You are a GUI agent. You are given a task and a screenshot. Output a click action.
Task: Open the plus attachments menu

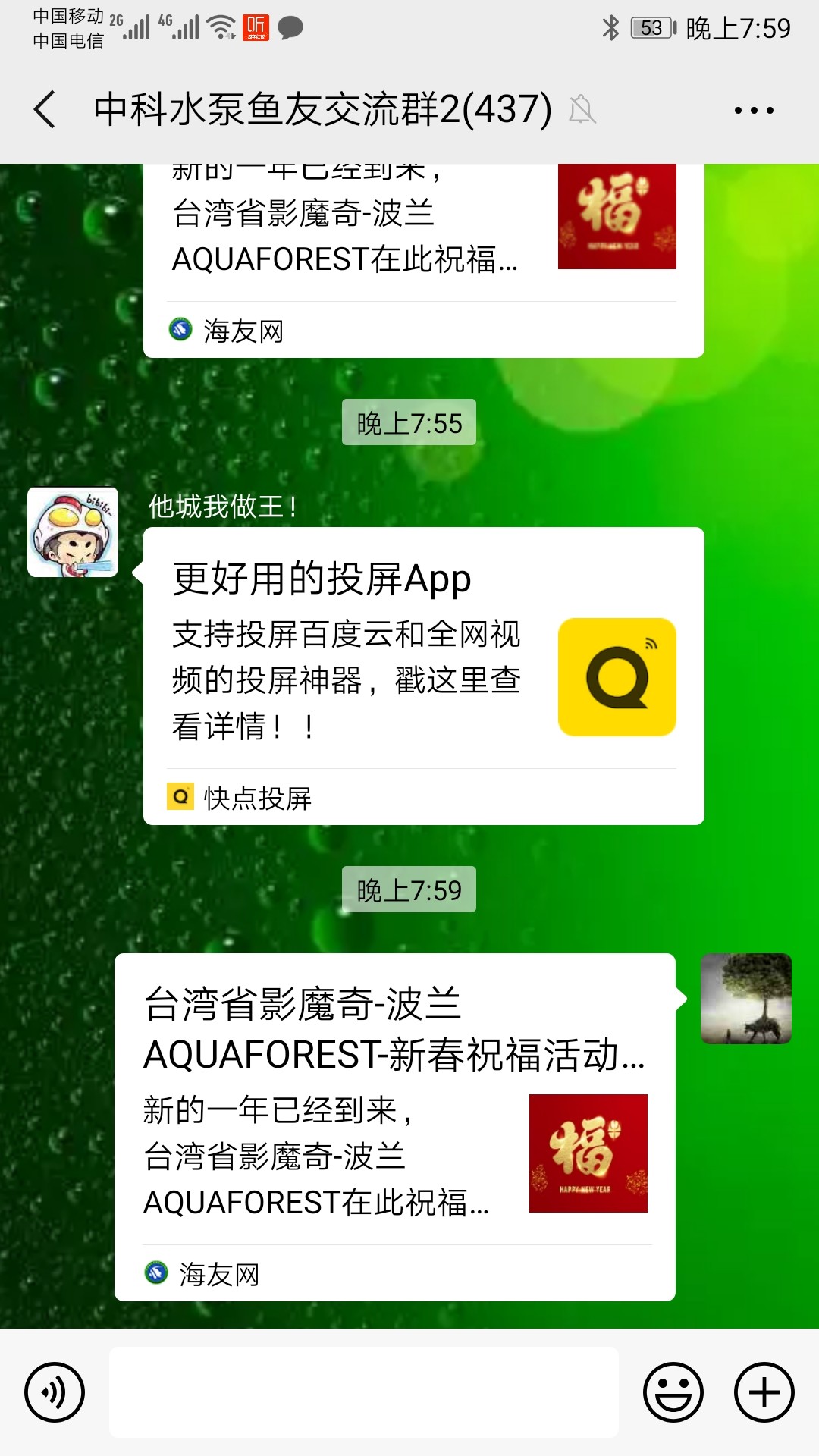[764, 1392]
